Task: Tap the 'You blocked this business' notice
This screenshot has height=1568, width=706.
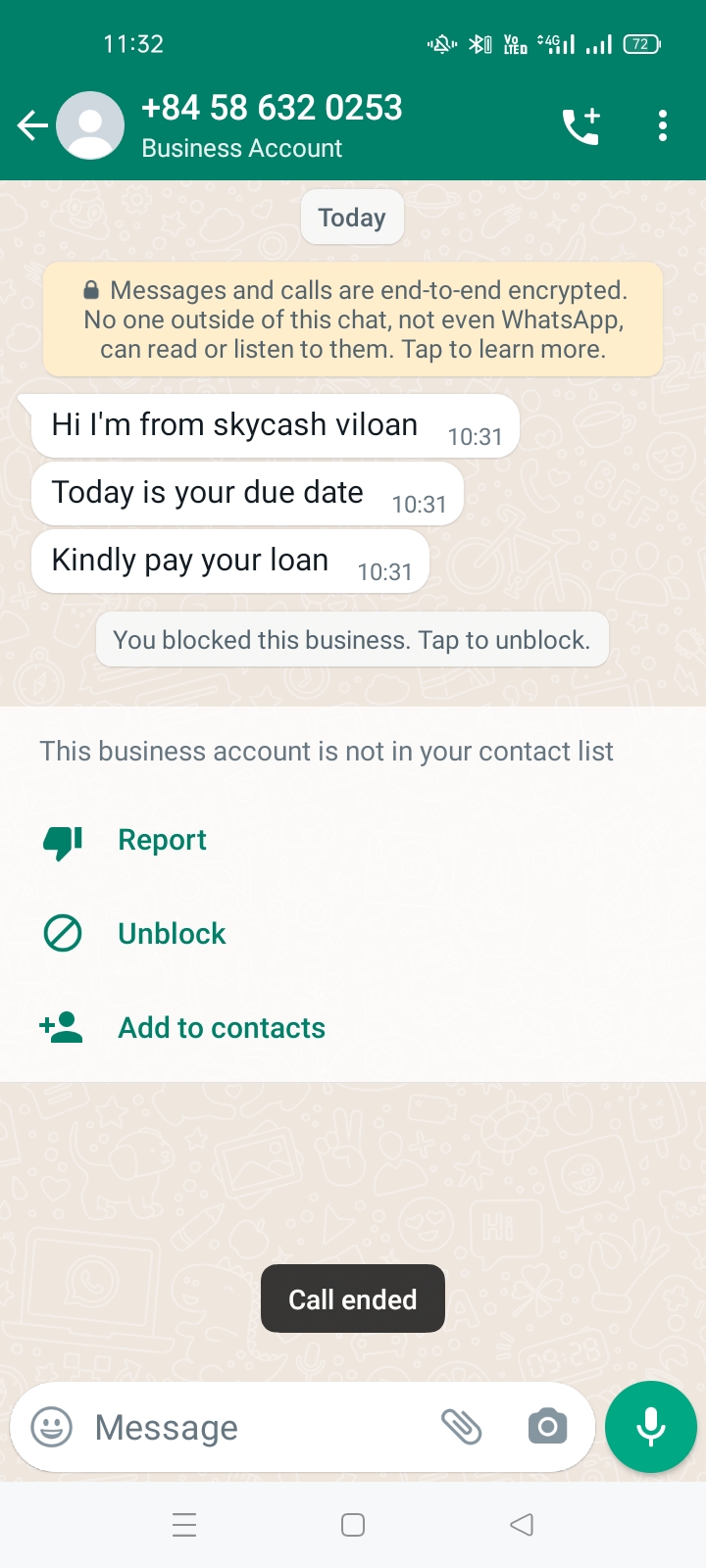Action: (352, 640)
